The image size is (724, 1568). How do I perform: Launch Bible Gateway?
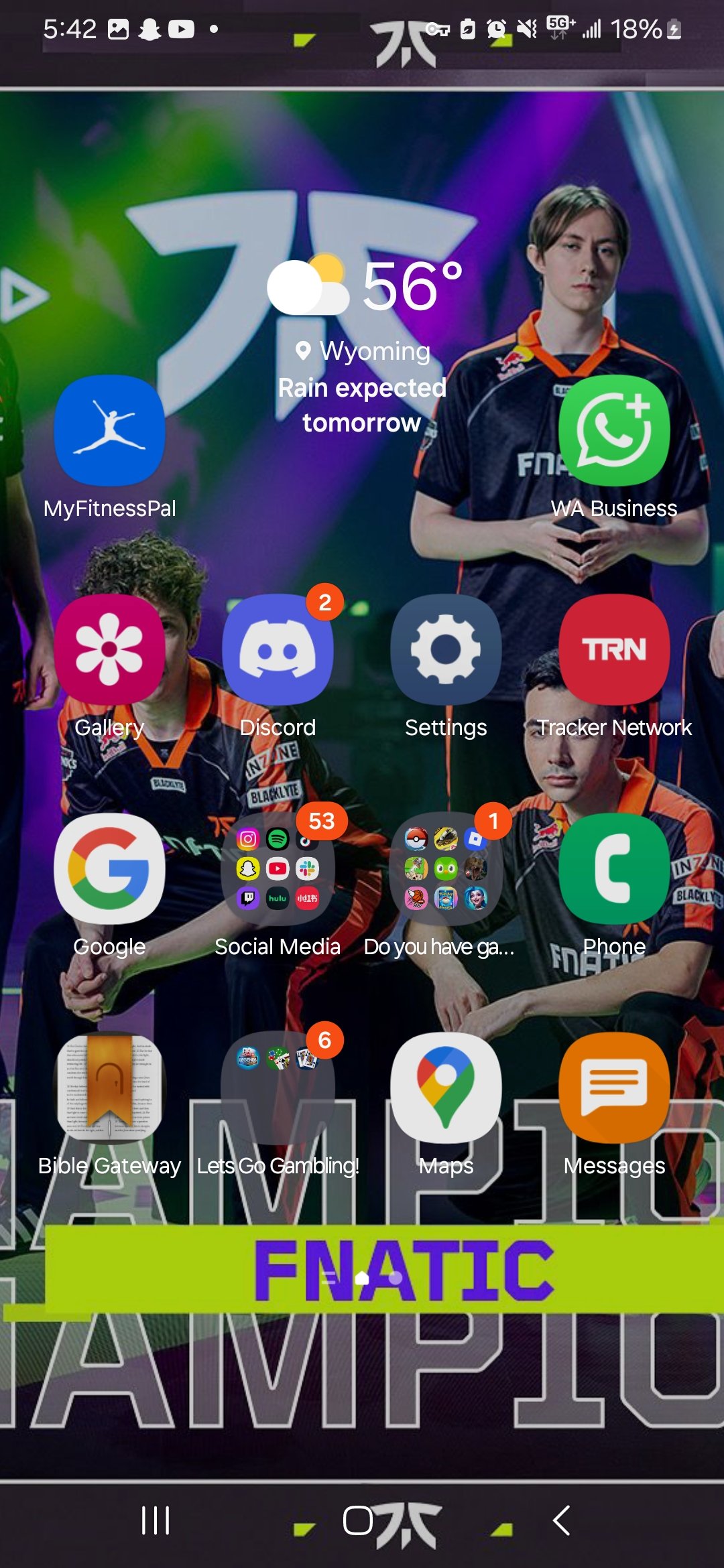coord(109,1088)
